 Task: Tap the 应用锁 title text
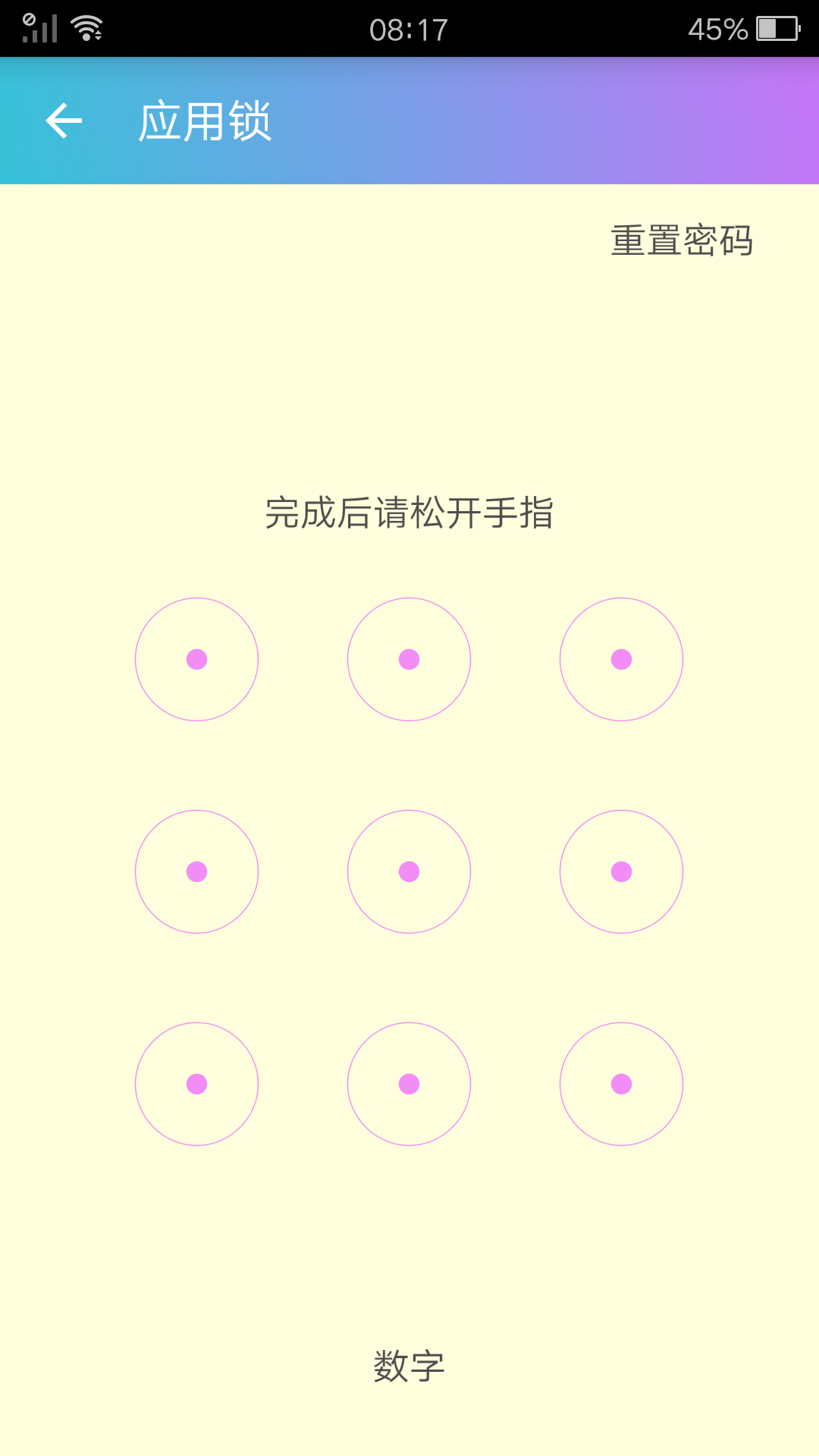click(x=206, y=121)
